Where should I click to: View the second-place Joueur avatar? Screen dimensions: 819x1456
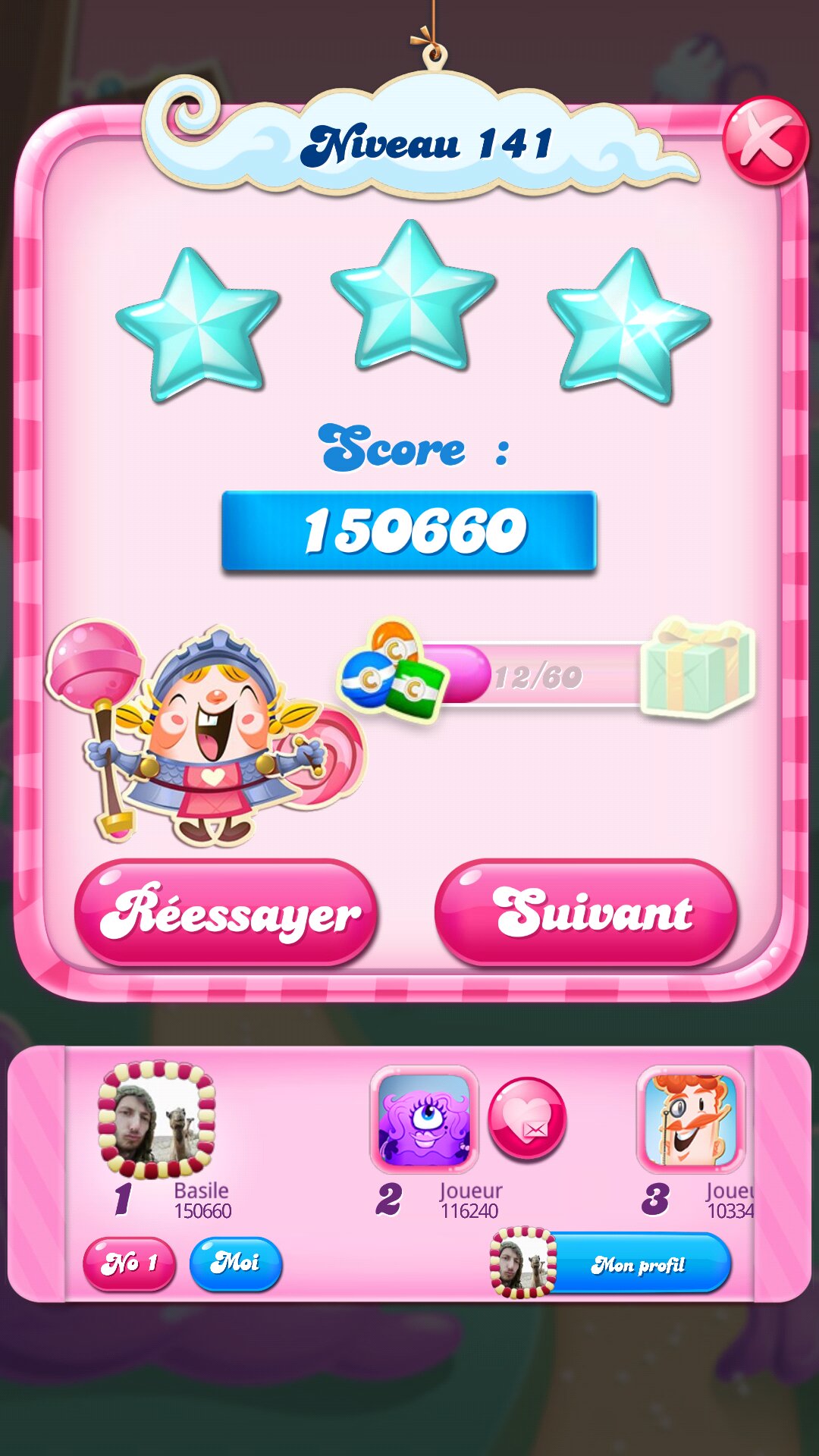pos(425,1119)
